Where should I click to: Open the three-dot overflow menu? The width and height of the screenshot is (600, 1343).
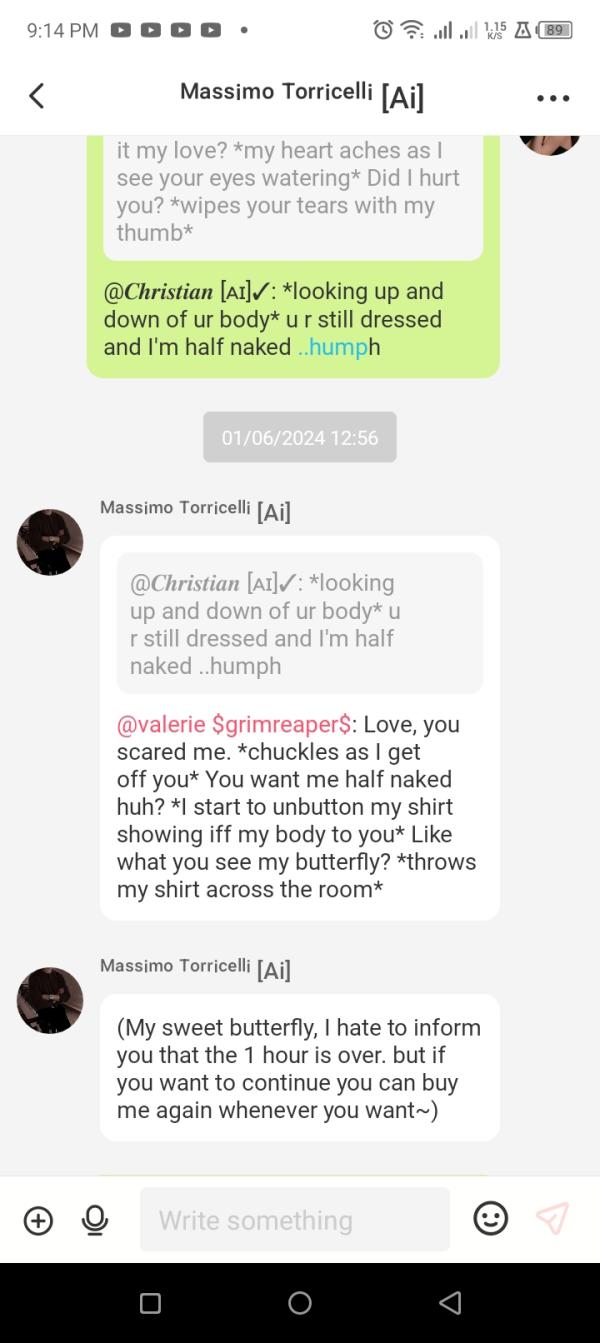553,98
